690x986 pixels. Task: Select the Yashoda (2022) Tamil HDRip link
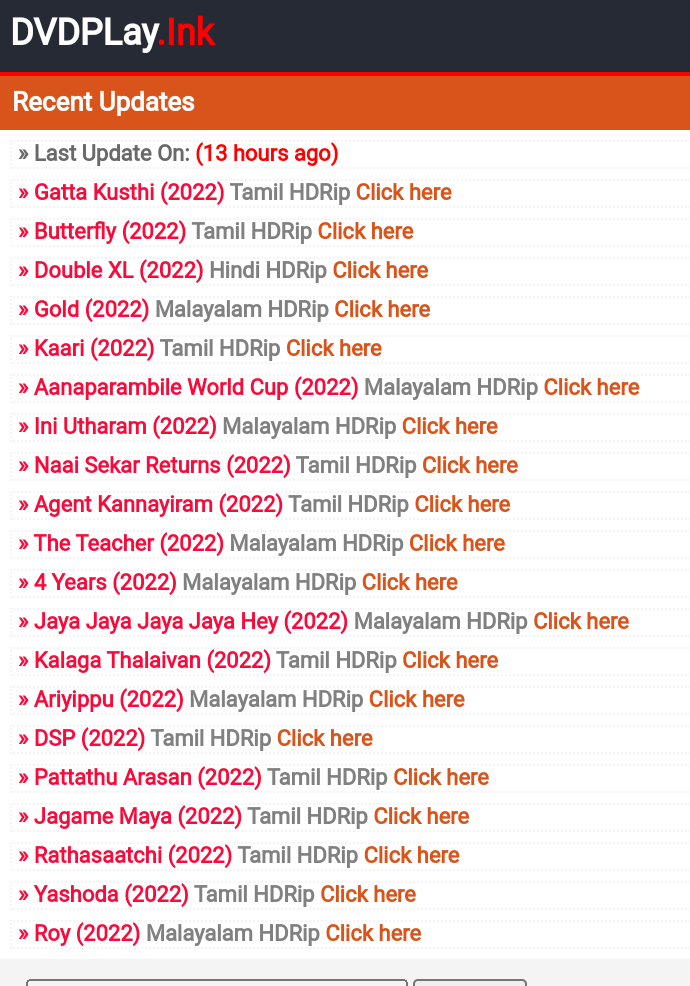click(225, 894)
